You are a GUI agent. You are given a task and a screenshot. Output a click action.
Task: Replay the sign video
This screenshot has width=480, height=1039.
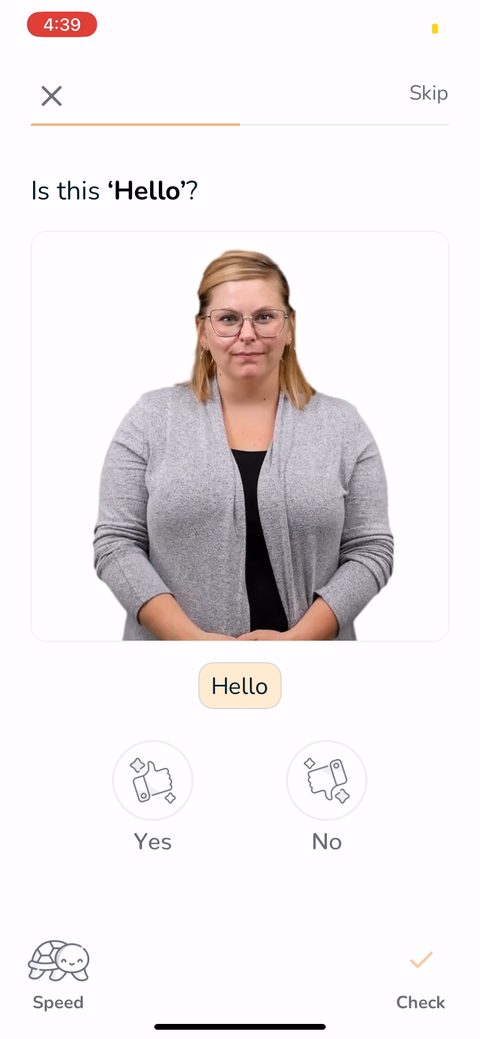tap(240, 436)
